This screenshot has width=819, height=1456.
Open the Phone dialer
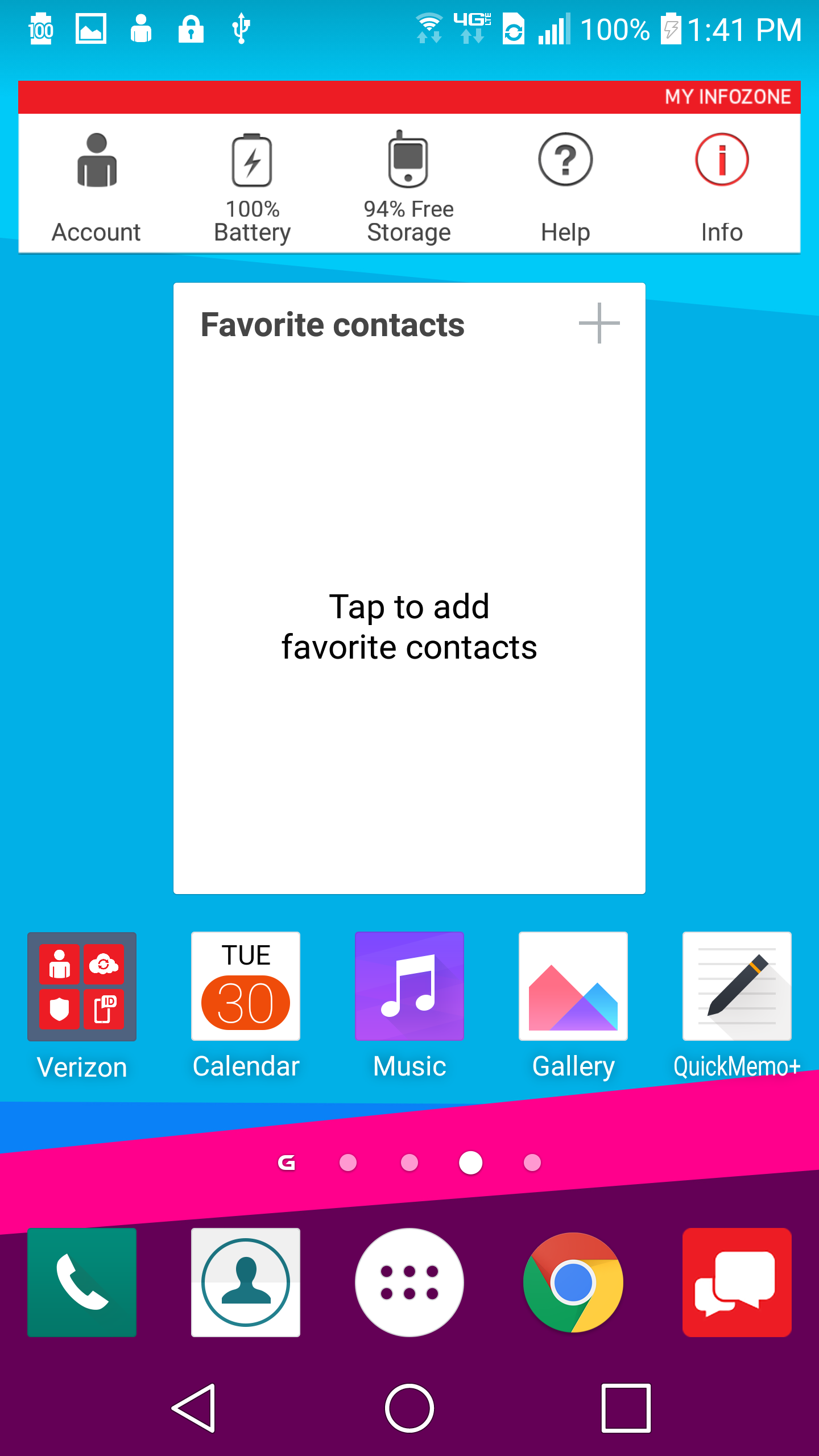[82, 1282]
